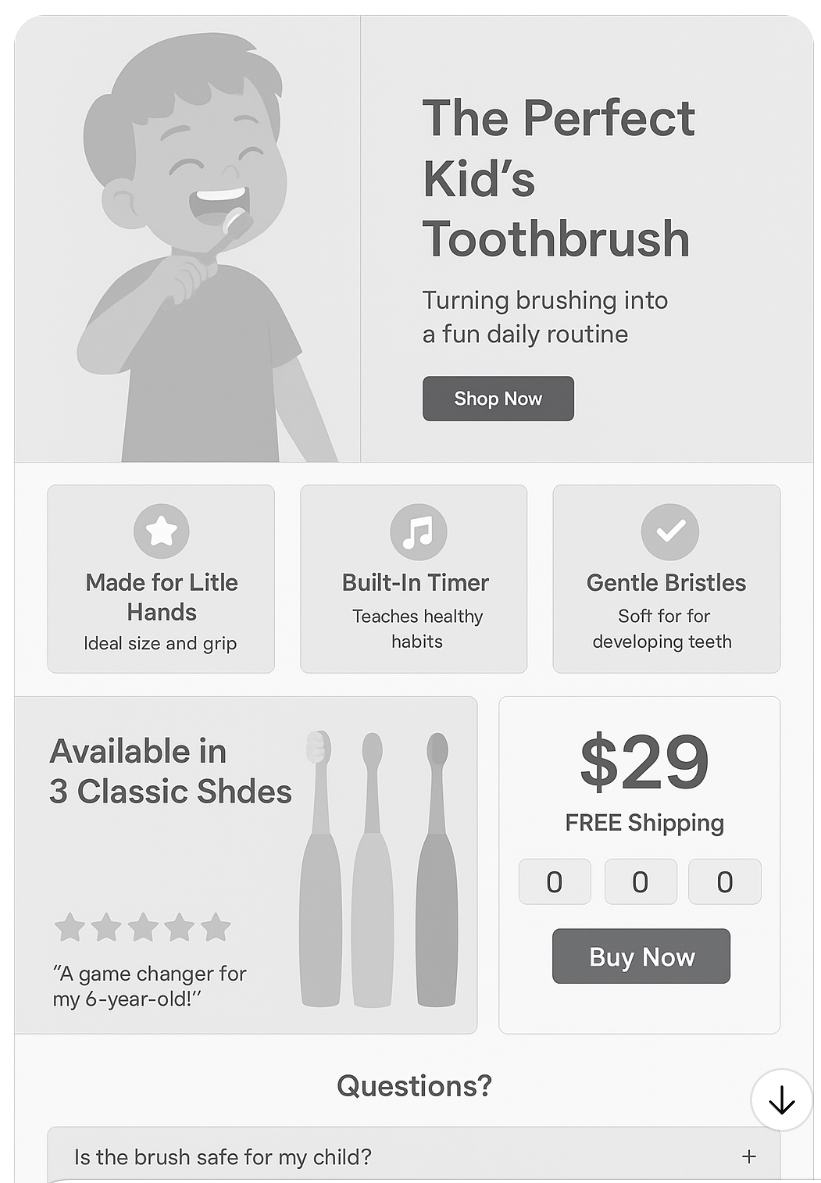Viewport: 821px width, 1183px height.
Task: Tap the scroll-down arrow button
Action: click(x=781, y=1100)
